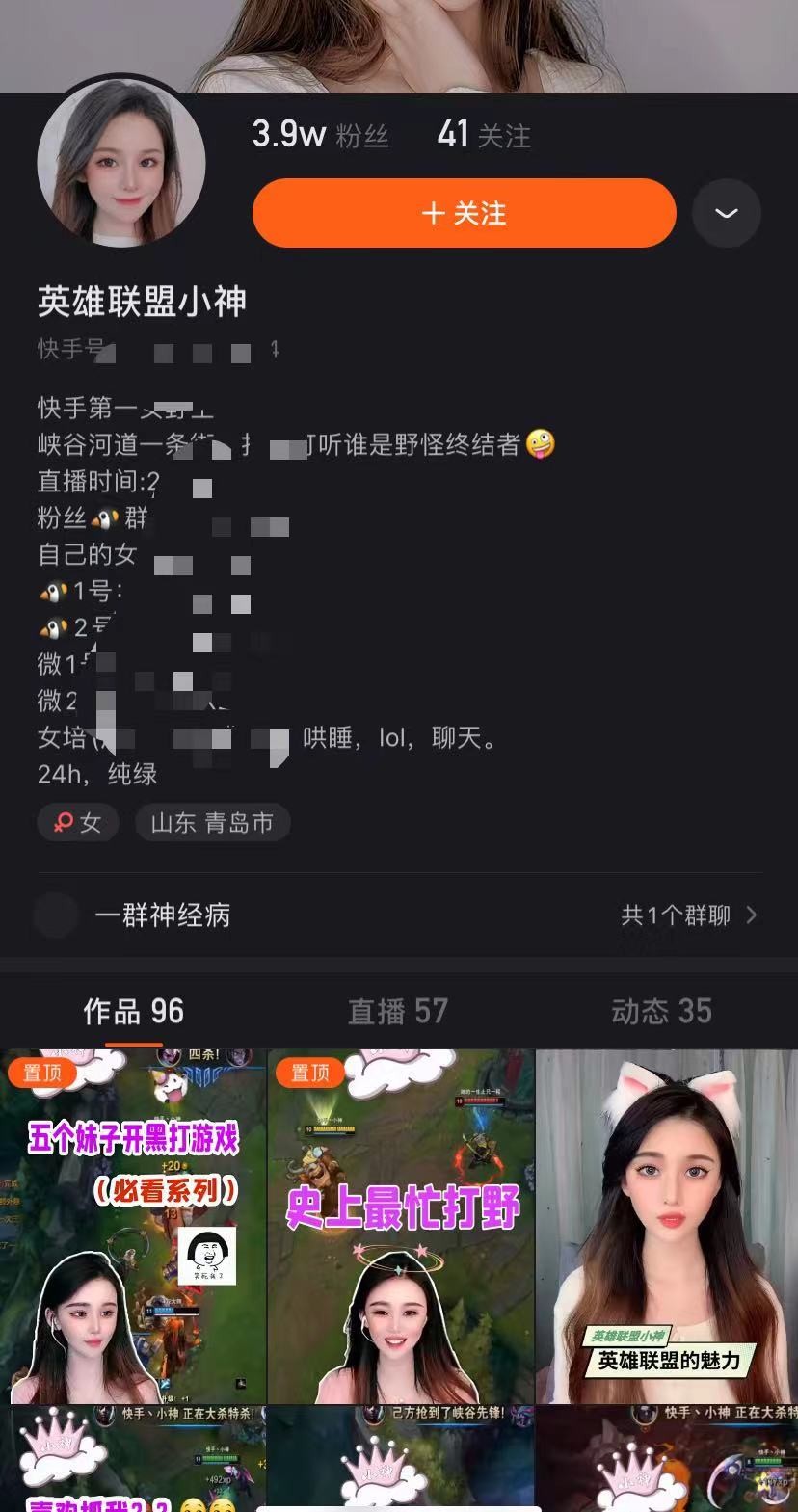This screenshot has height=1512, width=798.
Task: Tap the 置顶 badge on the first video
Action: point(40,1072)
